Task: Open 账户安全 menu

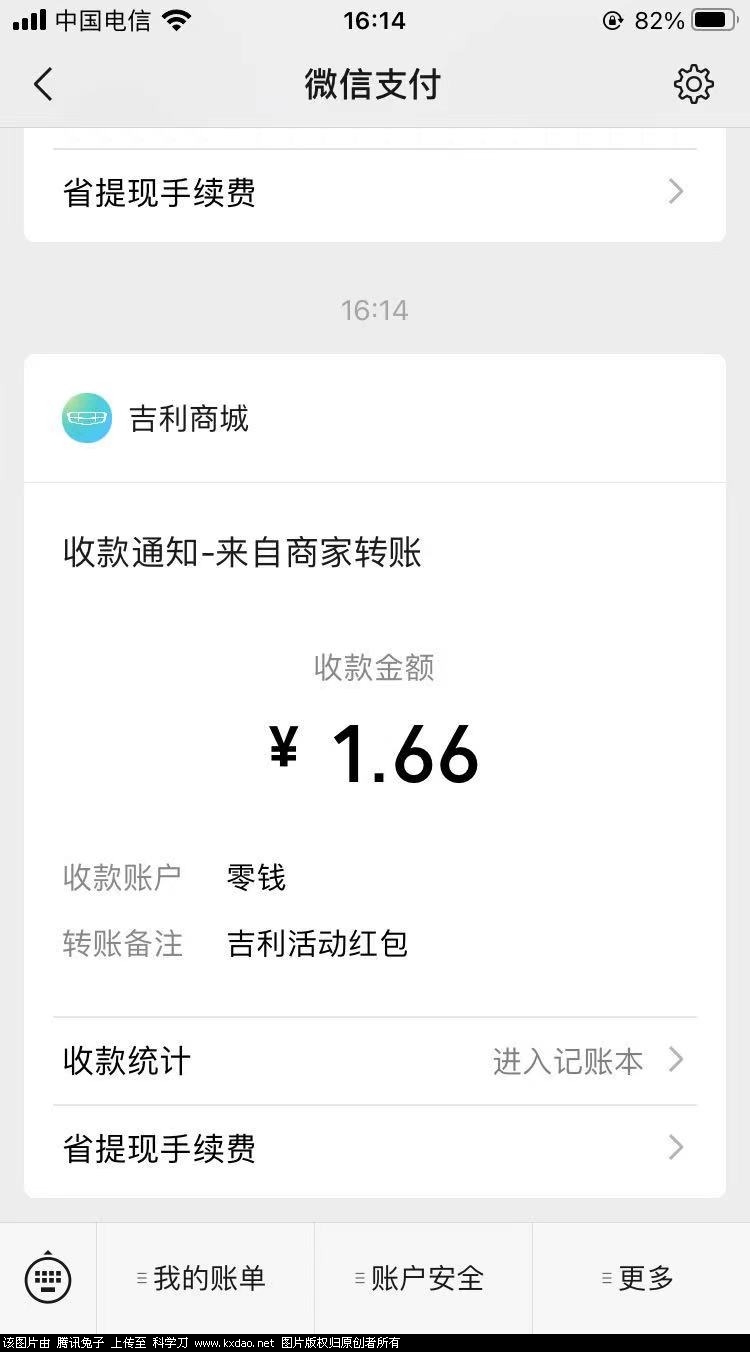Action: (x=423, y=1278)
